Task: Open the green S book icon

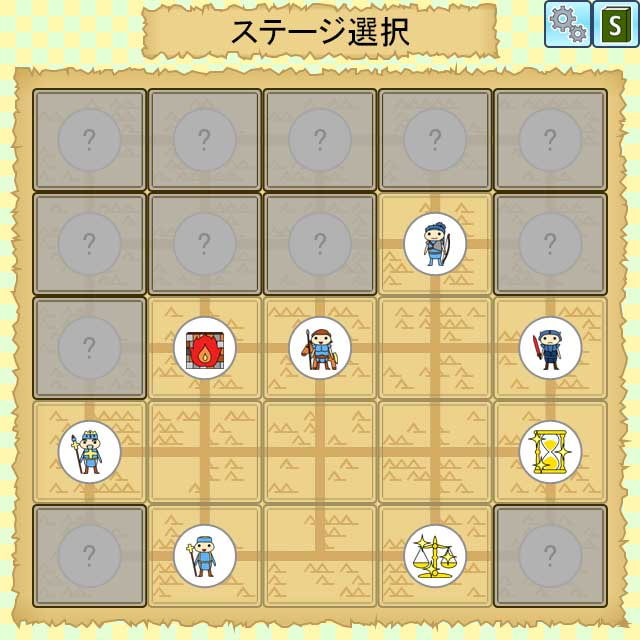Action: tap(615, 24)
